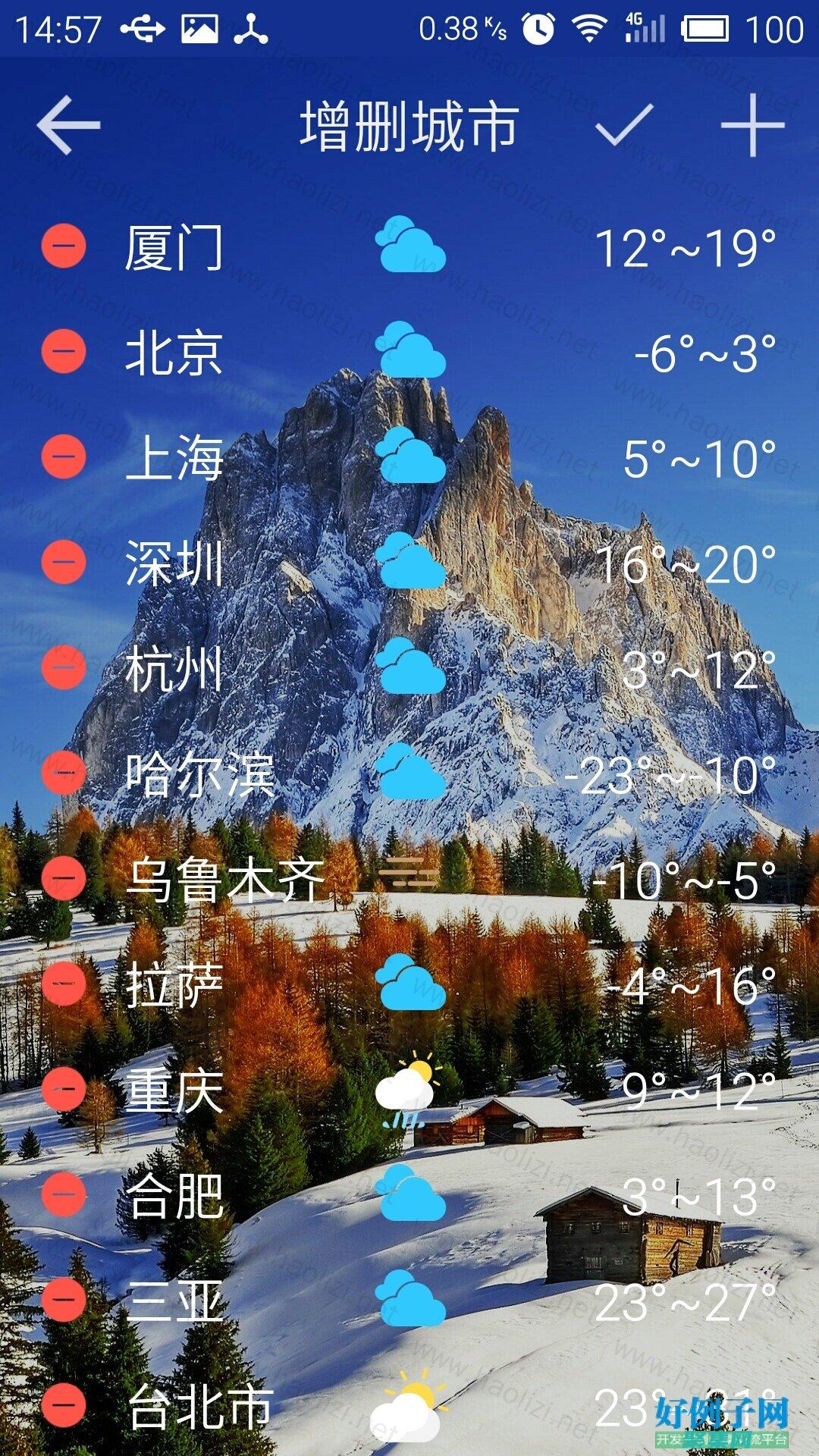This screenshot has height=1456, width=819.
Task: Tap the battery indicator in the status bar
Action: click(x=705, y=27)
